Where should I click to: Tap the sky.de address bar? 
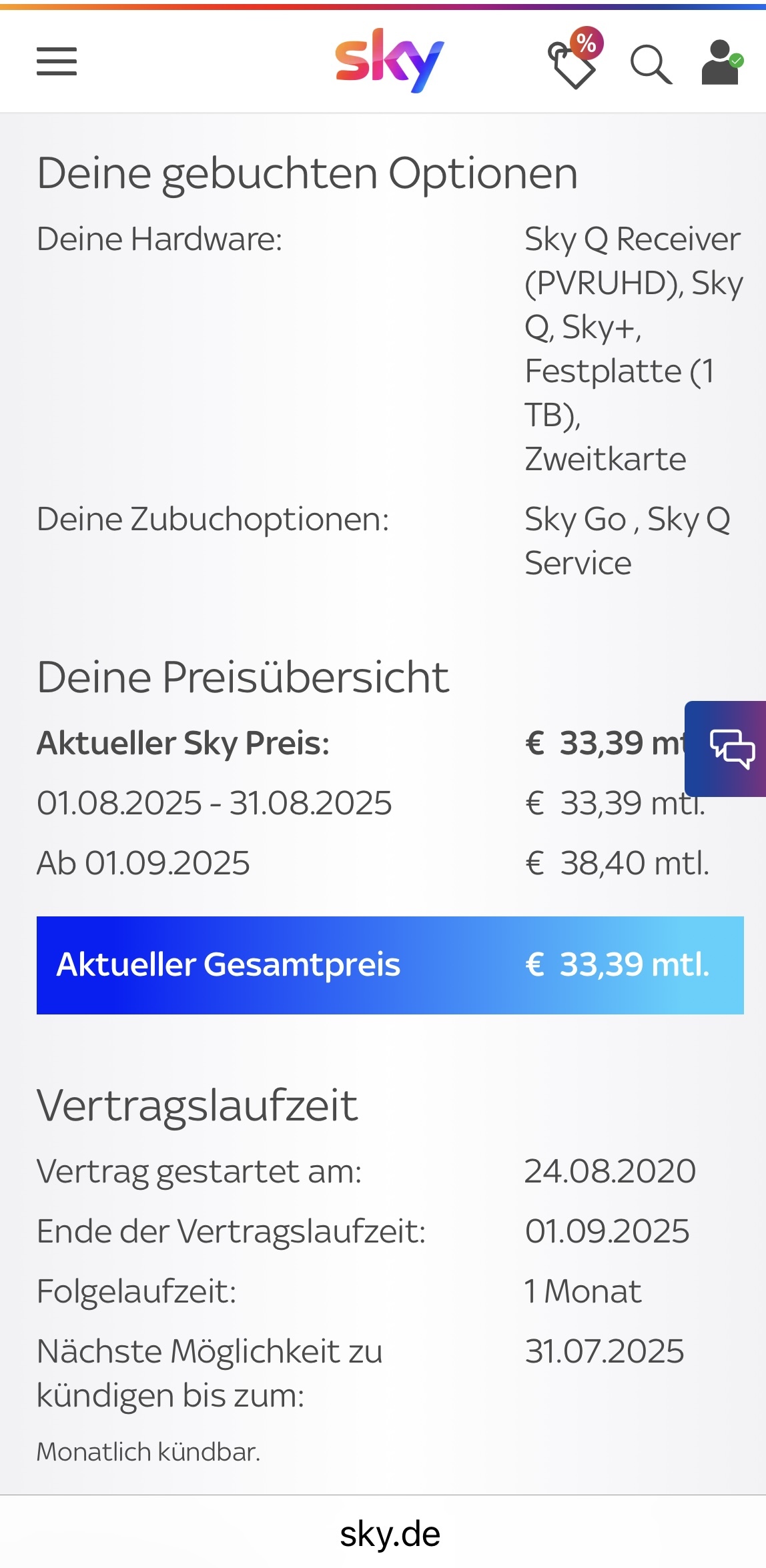[x=390, y=1533]
